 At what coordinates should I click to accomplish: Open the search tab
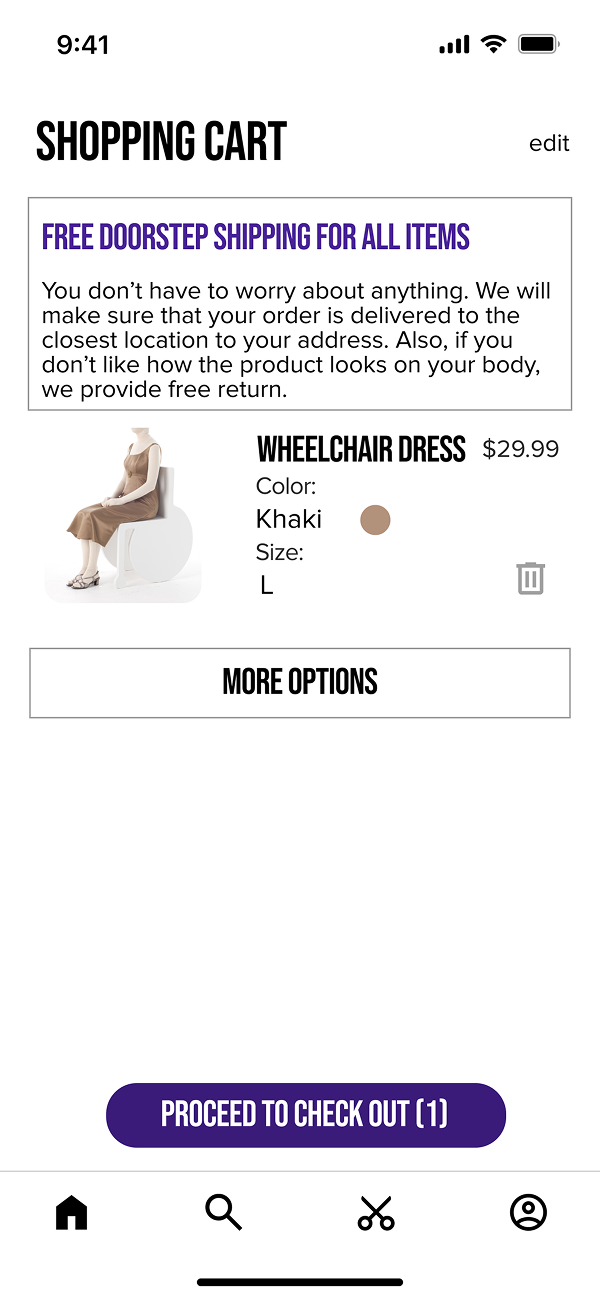click(224, 1213)
